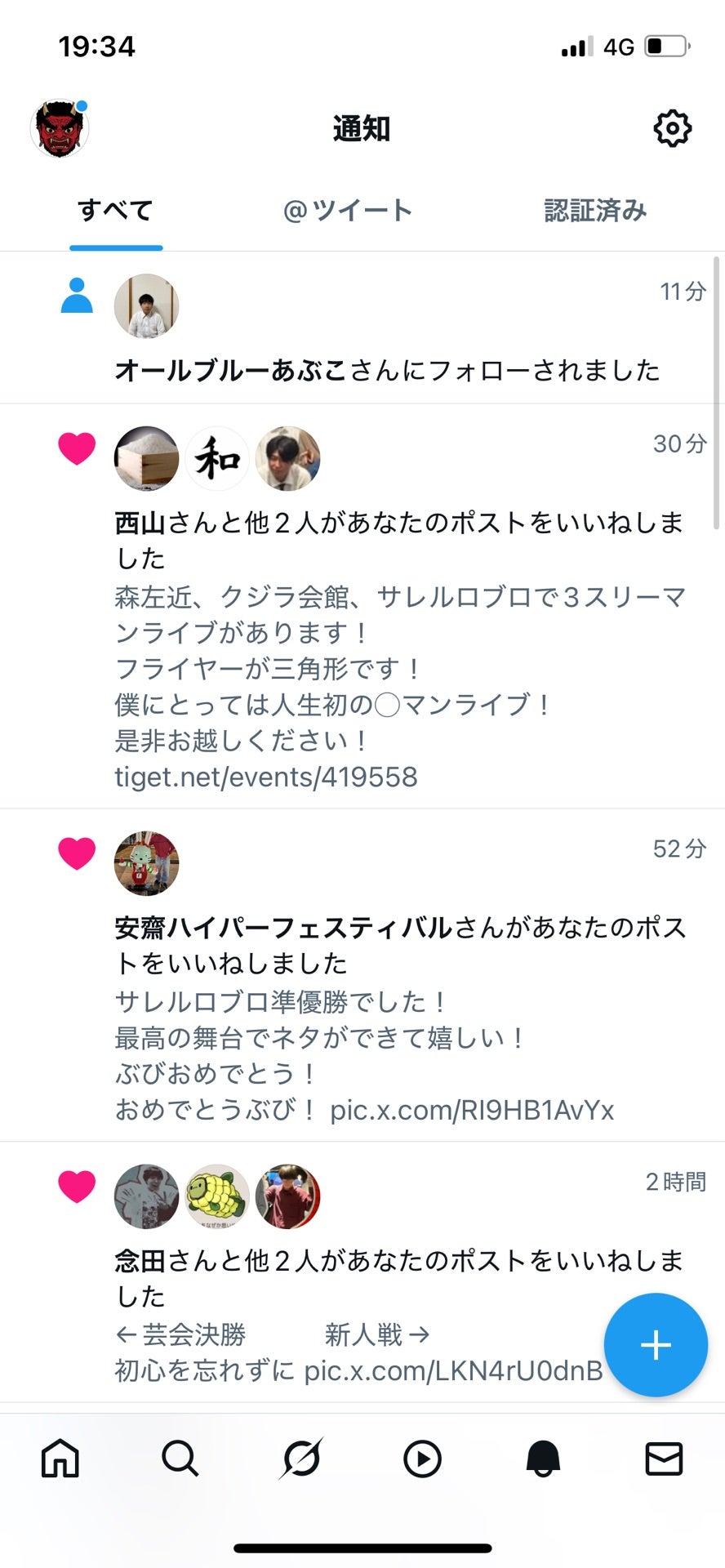Viewport: 725px width, 1568px height.
Task: View オールブルーあぶこ's profile picture
Action: 146,306
